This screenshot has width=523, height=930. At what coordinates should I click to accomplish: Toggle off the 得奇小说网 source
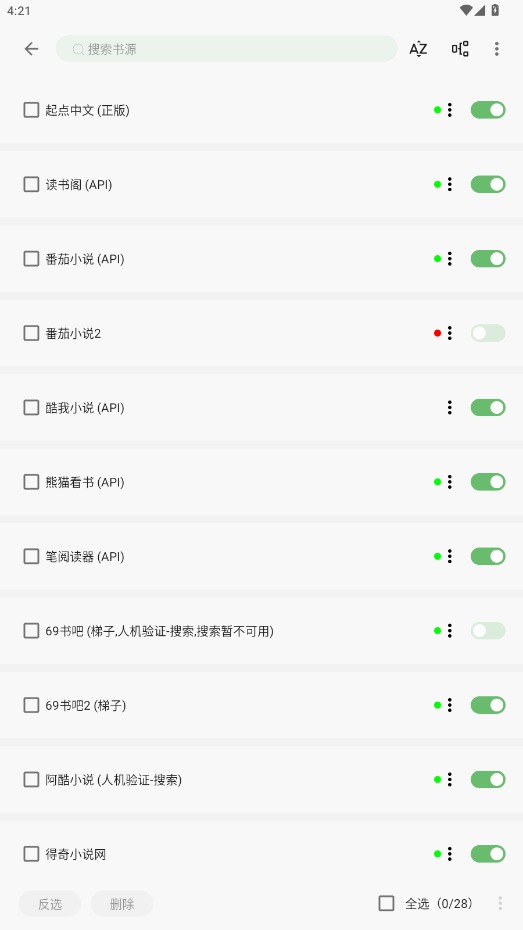(x=488, y=854)
